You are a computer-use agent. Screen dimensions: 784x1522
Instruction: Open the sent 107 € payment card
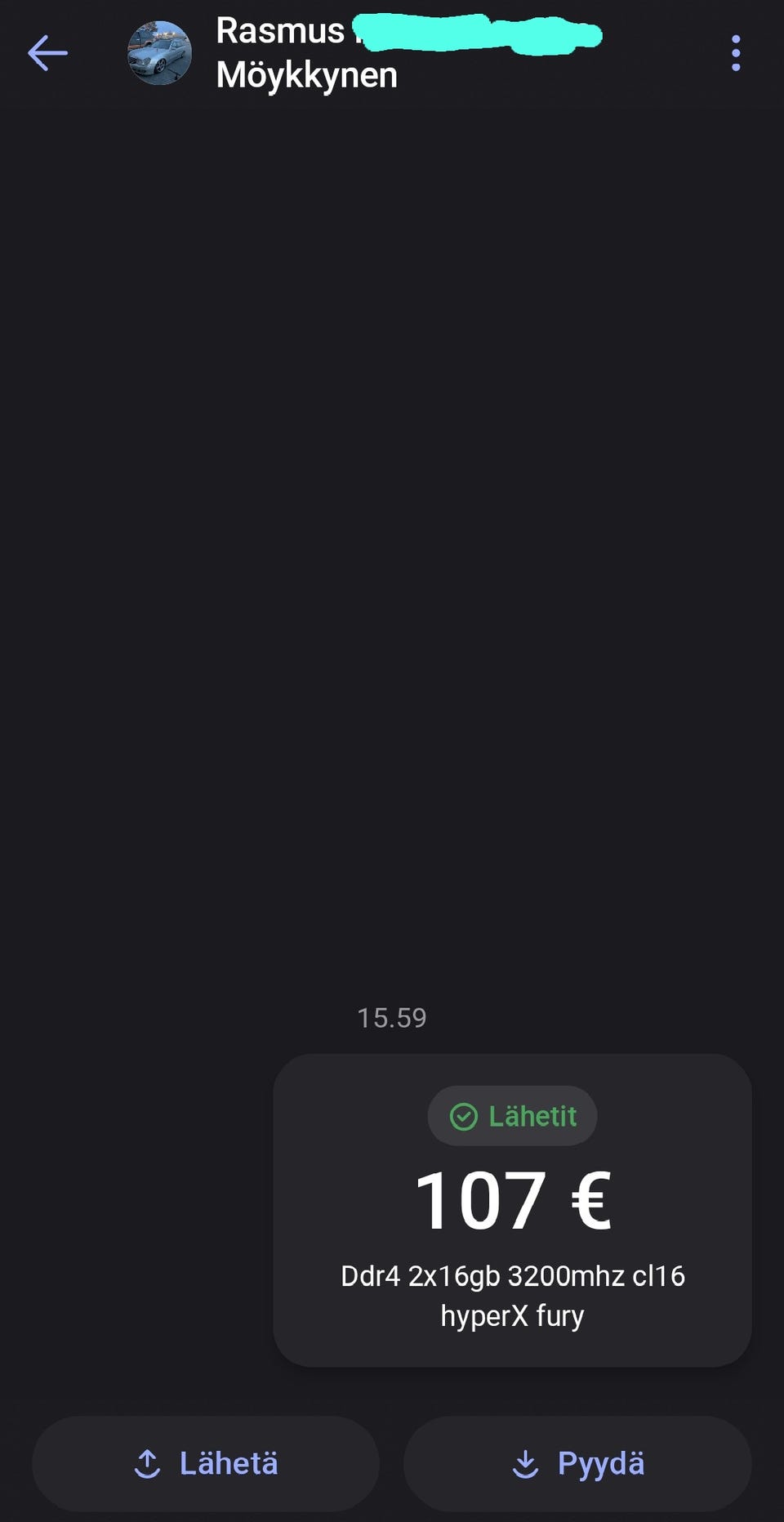512,1209
